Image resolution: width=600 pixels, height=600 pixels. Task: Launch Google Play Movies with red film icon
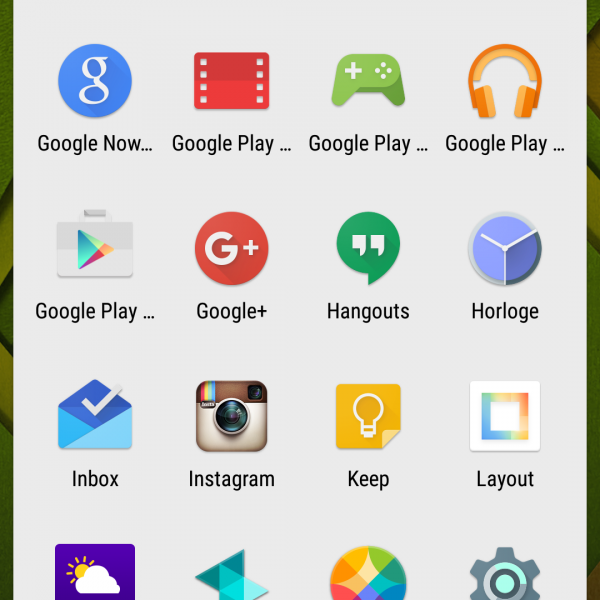tap(231, 81)
